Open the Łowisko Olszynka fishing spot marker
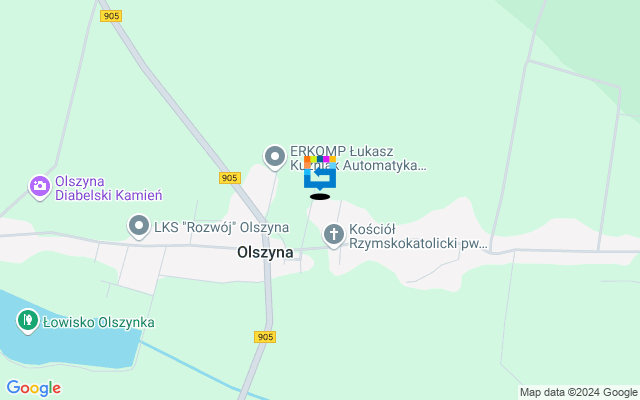 tap(27, 321)
